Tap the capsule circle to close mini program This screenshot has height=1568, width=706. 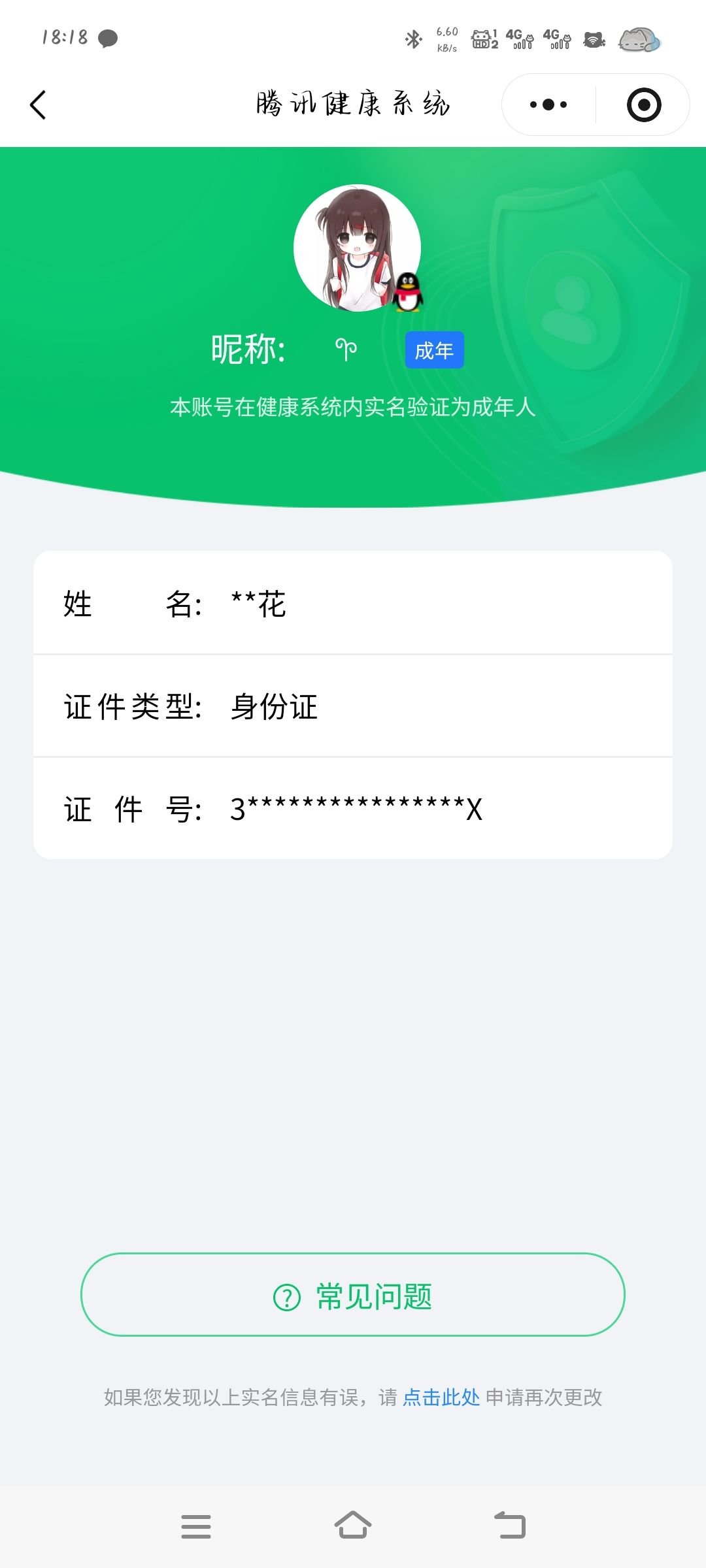[644, 105]
